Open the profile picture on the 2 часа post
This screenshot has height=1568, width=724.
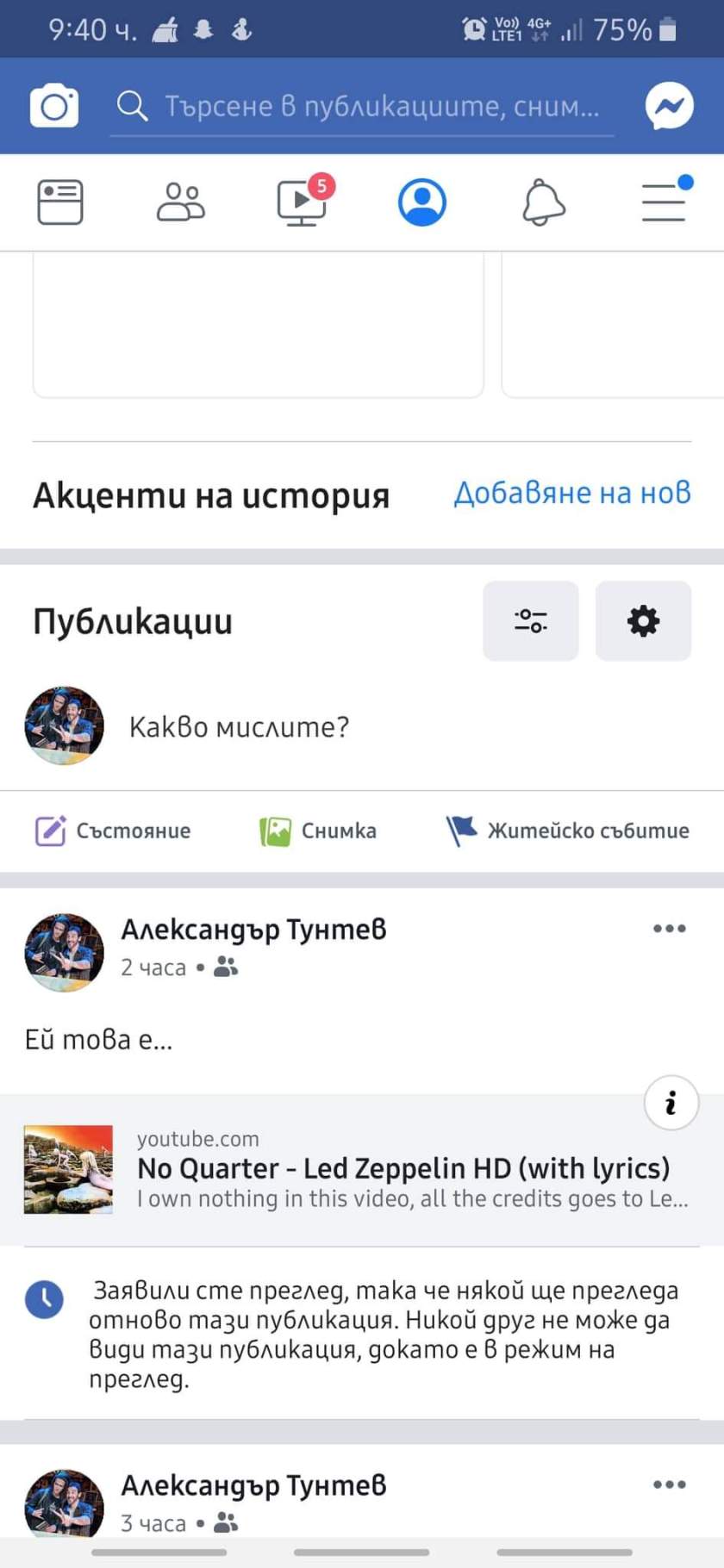[64, 952]
